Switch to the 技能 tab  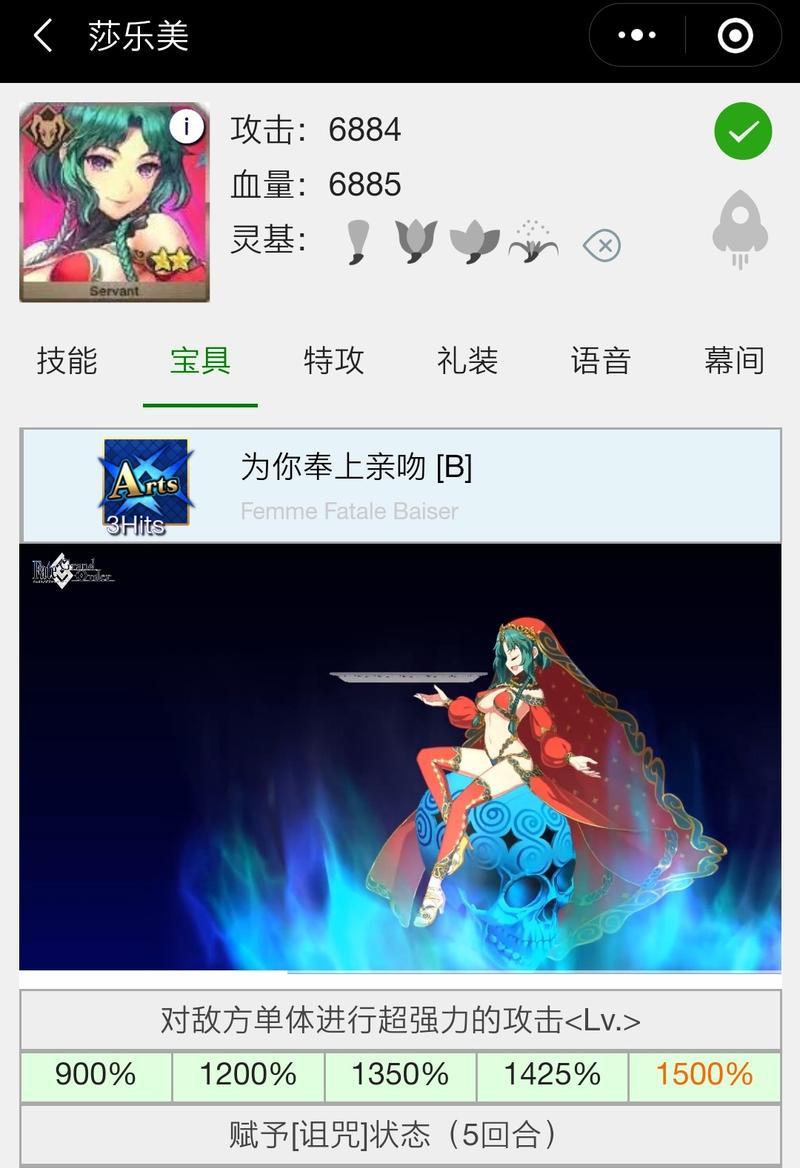point(67,360)
